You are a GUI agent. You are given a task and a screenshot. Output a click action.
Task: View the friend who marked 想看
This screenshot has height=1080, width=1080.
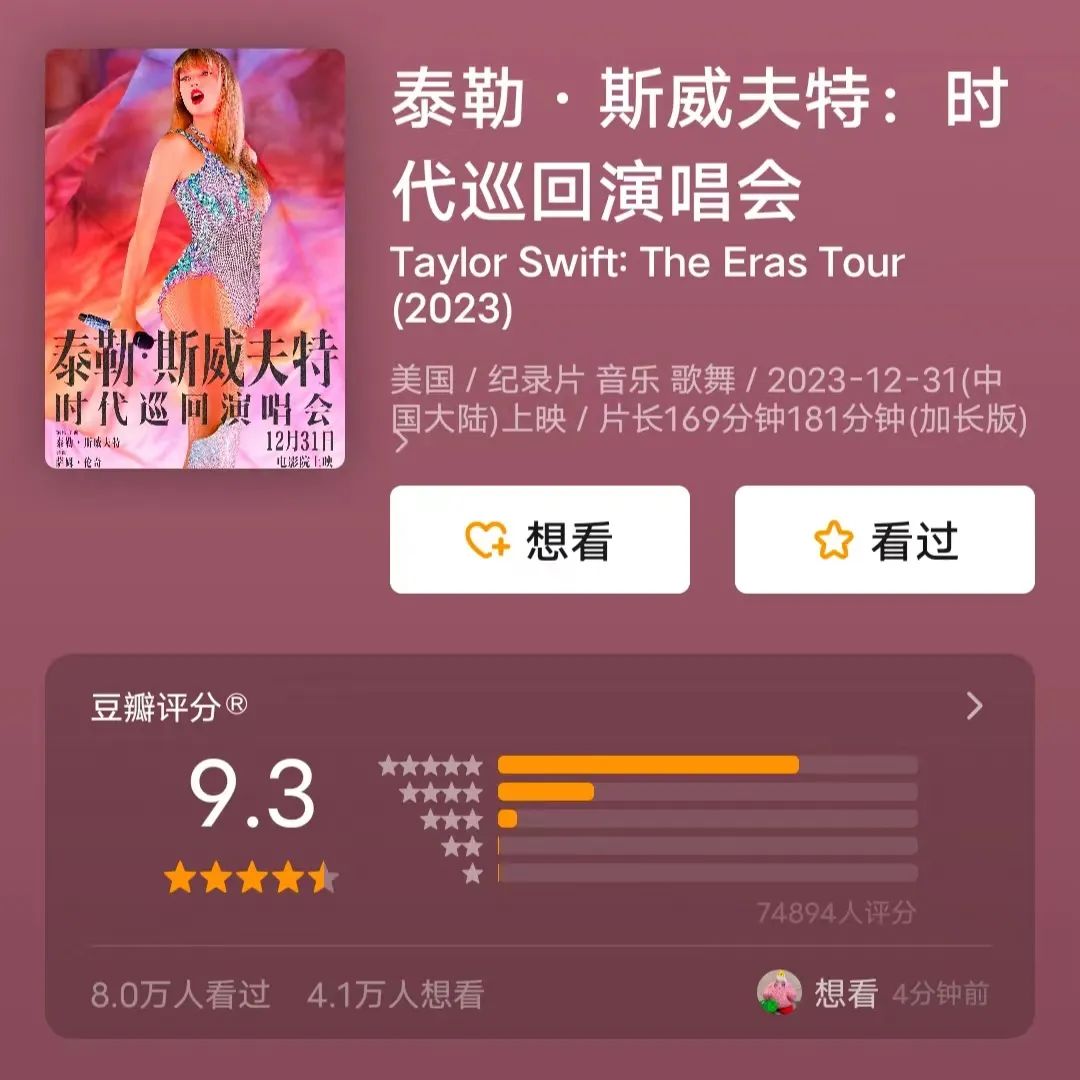(779, 993)
